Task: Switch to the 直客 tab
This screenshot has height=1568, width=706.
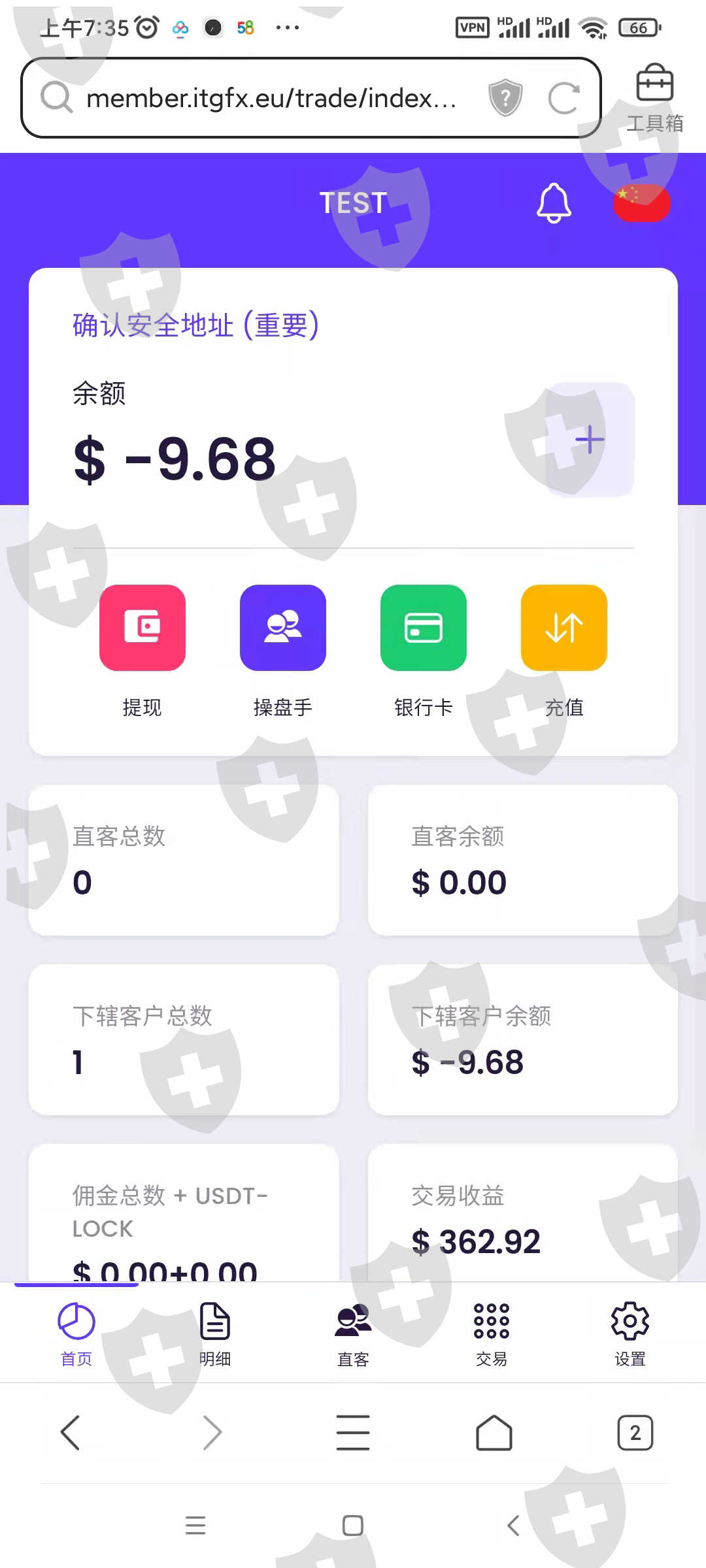Action: pos(353,1334)
